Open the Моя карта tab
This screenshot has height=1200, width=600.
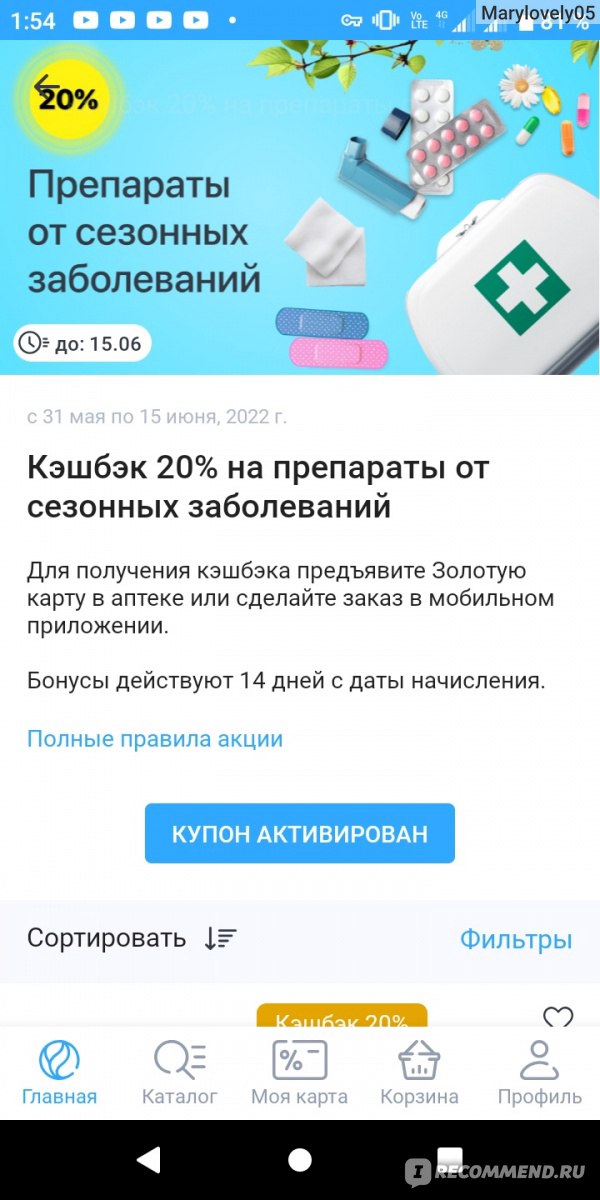click(300, 1073)
